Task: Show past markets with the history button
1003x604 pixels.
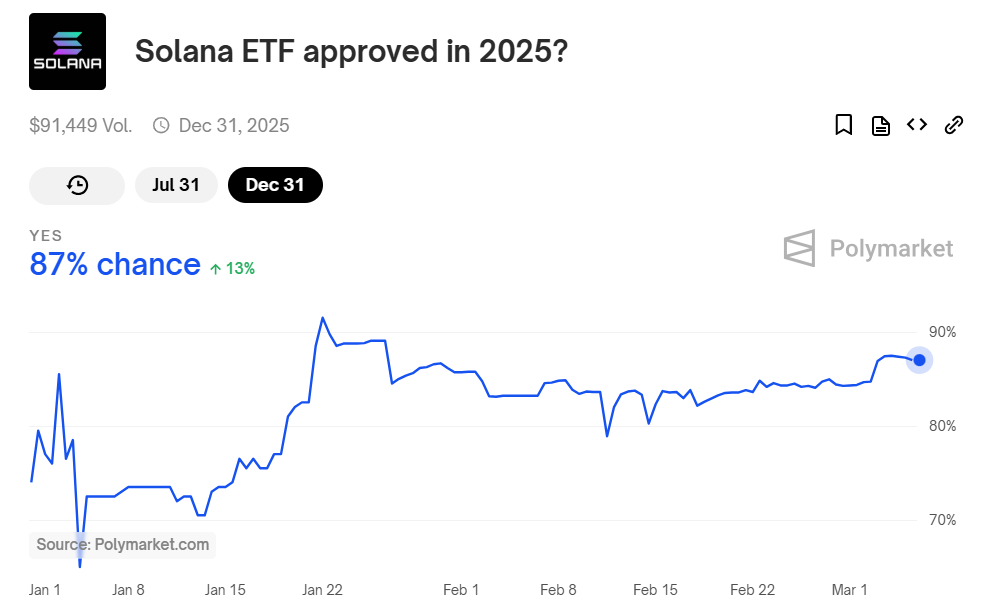Action: (x=77, y=185)
